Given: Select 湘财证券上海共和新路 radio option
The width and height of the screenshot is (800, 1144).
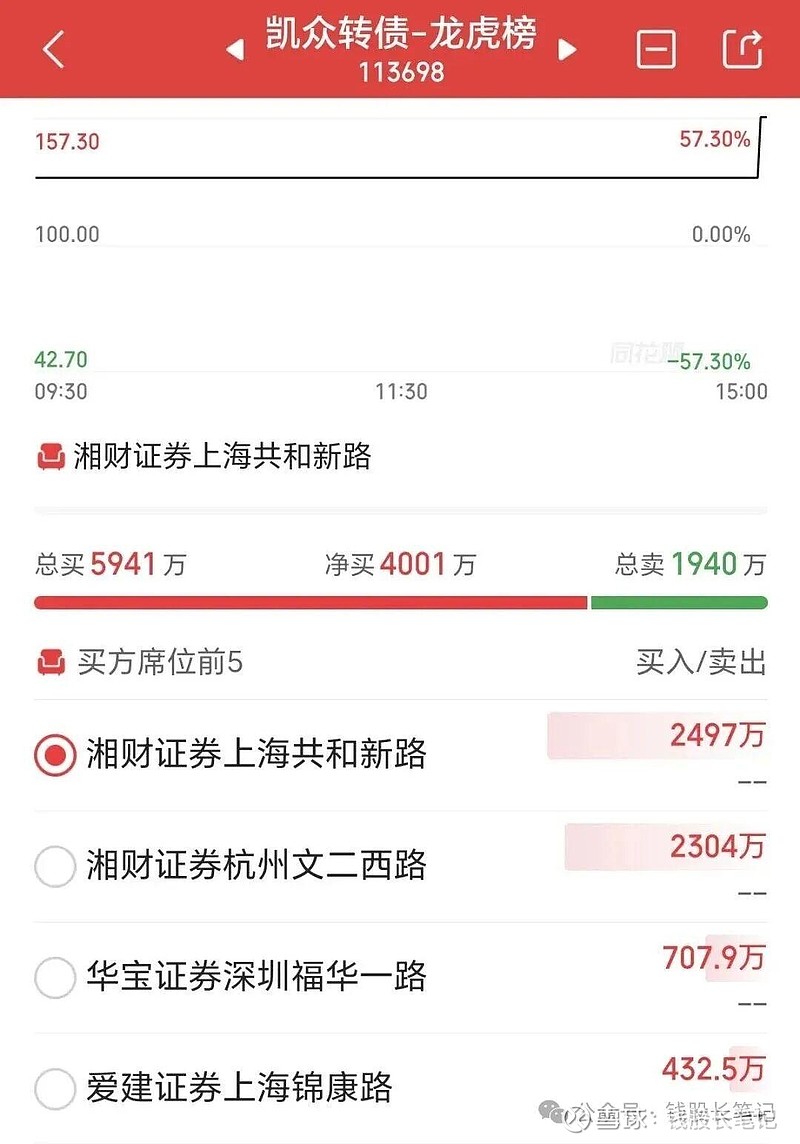Looking at the screenshot, I should (x=55, y=755).
